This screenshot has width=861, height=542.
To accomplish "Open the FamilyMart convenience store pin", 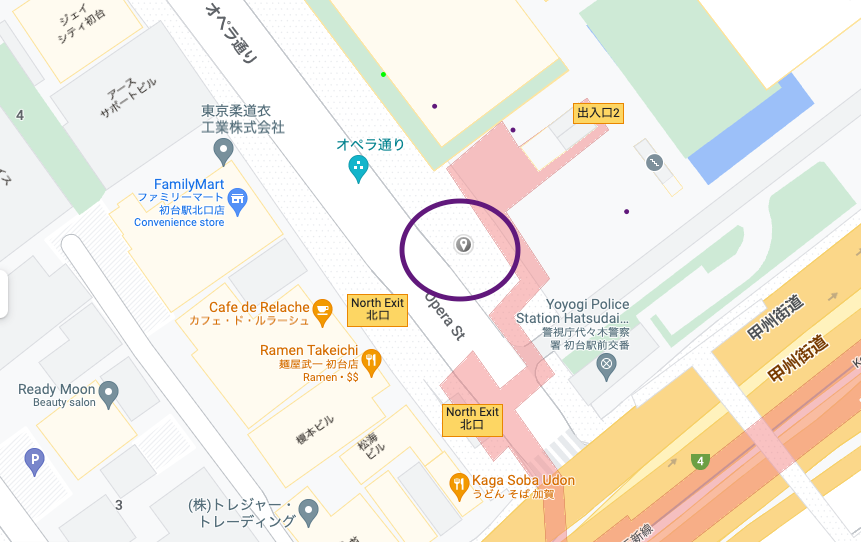I will tap(237, 201).
